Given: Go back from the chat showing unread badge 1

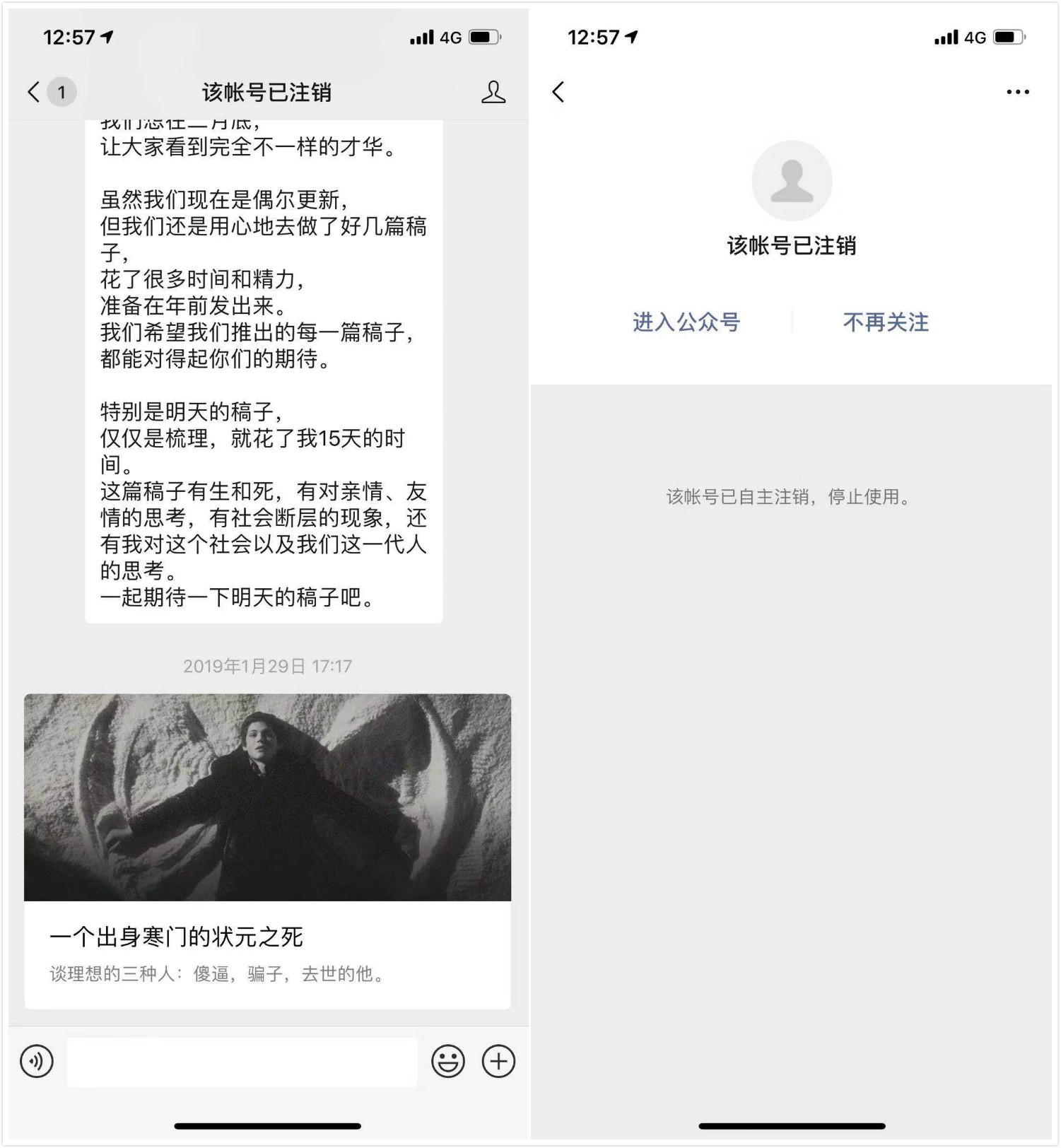Looking at the screenshot, I should coord(34,92).
